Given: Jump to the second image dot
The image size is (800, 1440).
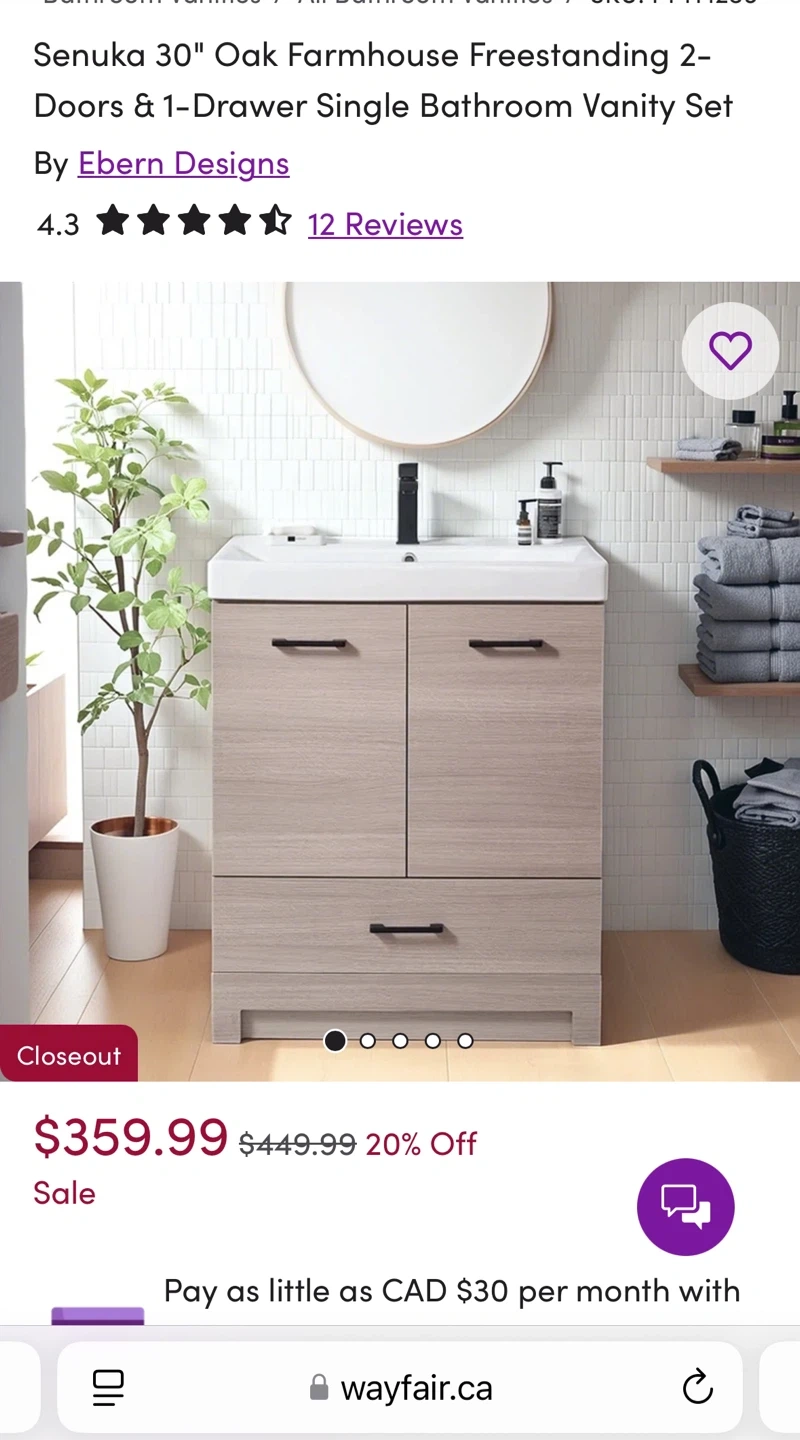Looking at the screenshot, I should point(368,1041).
